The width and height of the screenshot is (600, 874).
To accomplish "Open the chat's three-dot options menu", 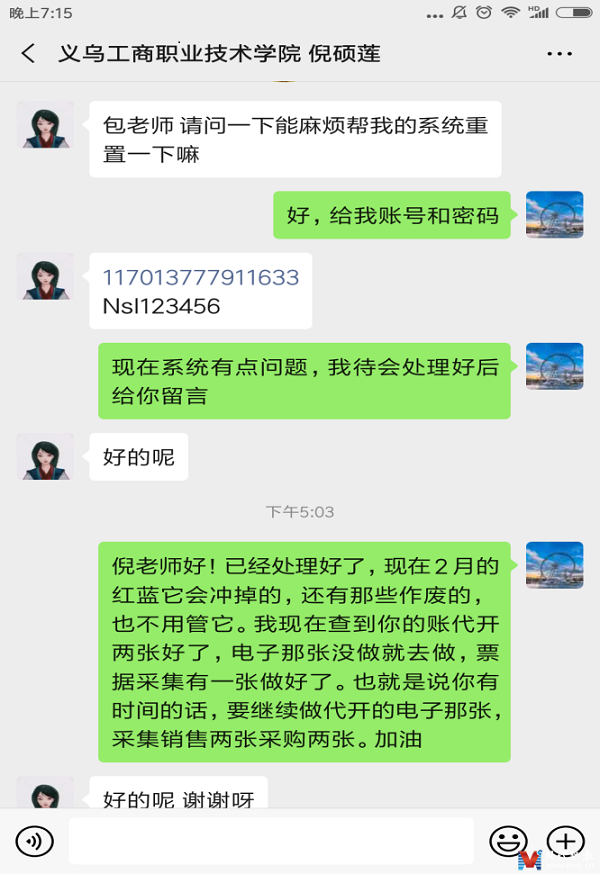I will point(559,54).
